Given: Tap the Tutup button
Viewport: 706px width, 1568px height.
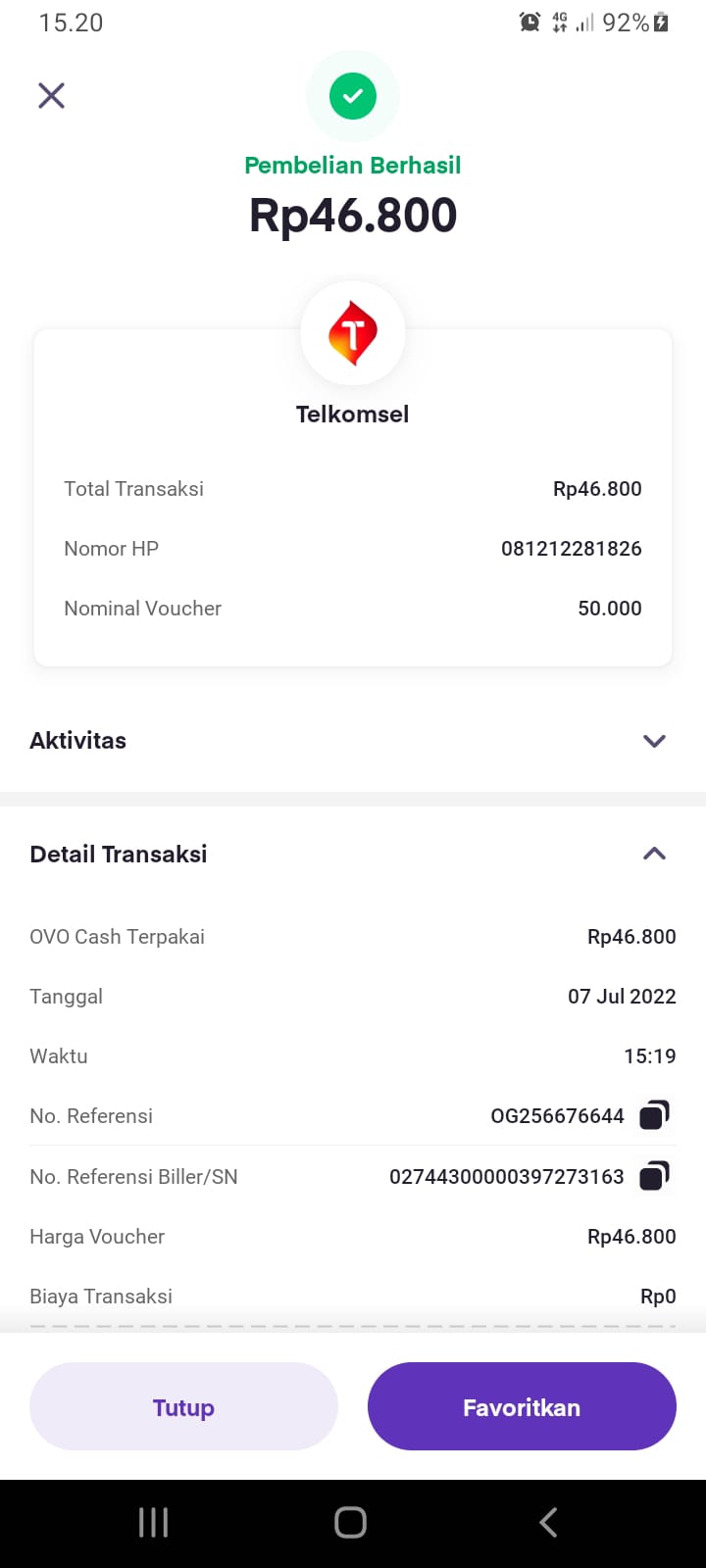Looking at the screenshot, I should [183, 1406].
